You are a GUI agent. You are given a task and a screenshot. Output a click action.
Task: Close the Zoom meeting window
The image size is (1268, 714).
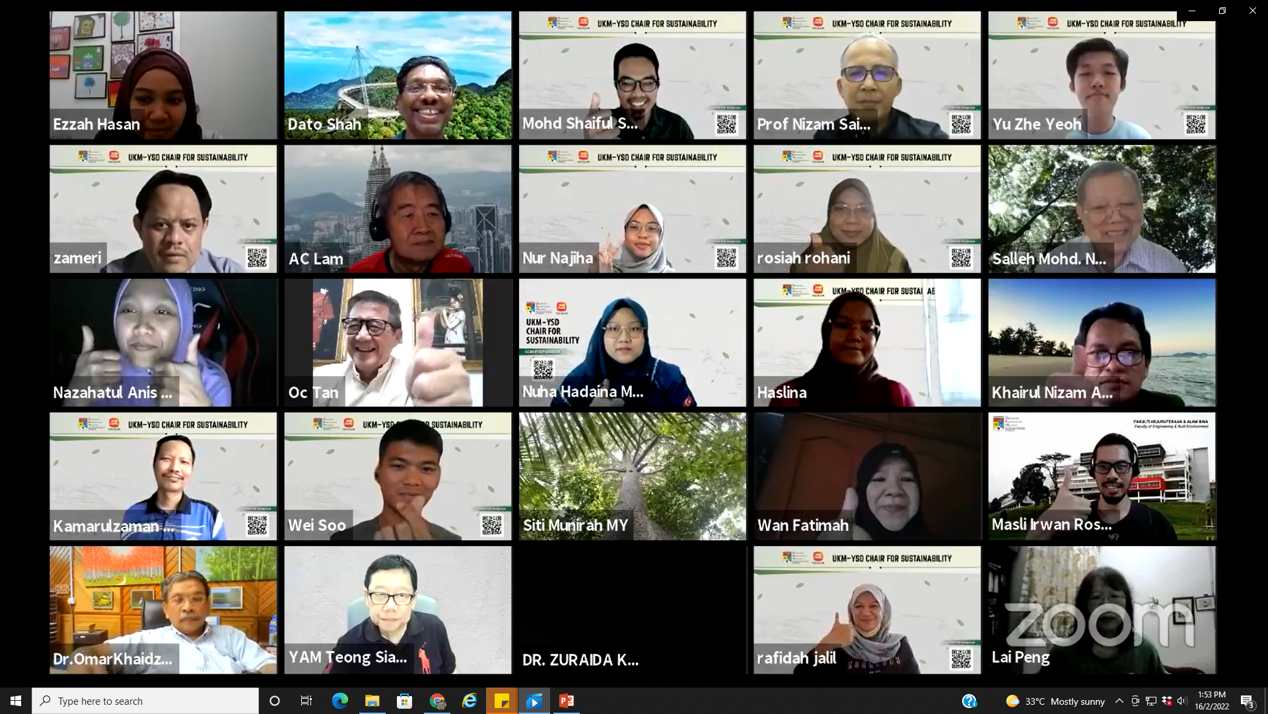click(1252, 10)
